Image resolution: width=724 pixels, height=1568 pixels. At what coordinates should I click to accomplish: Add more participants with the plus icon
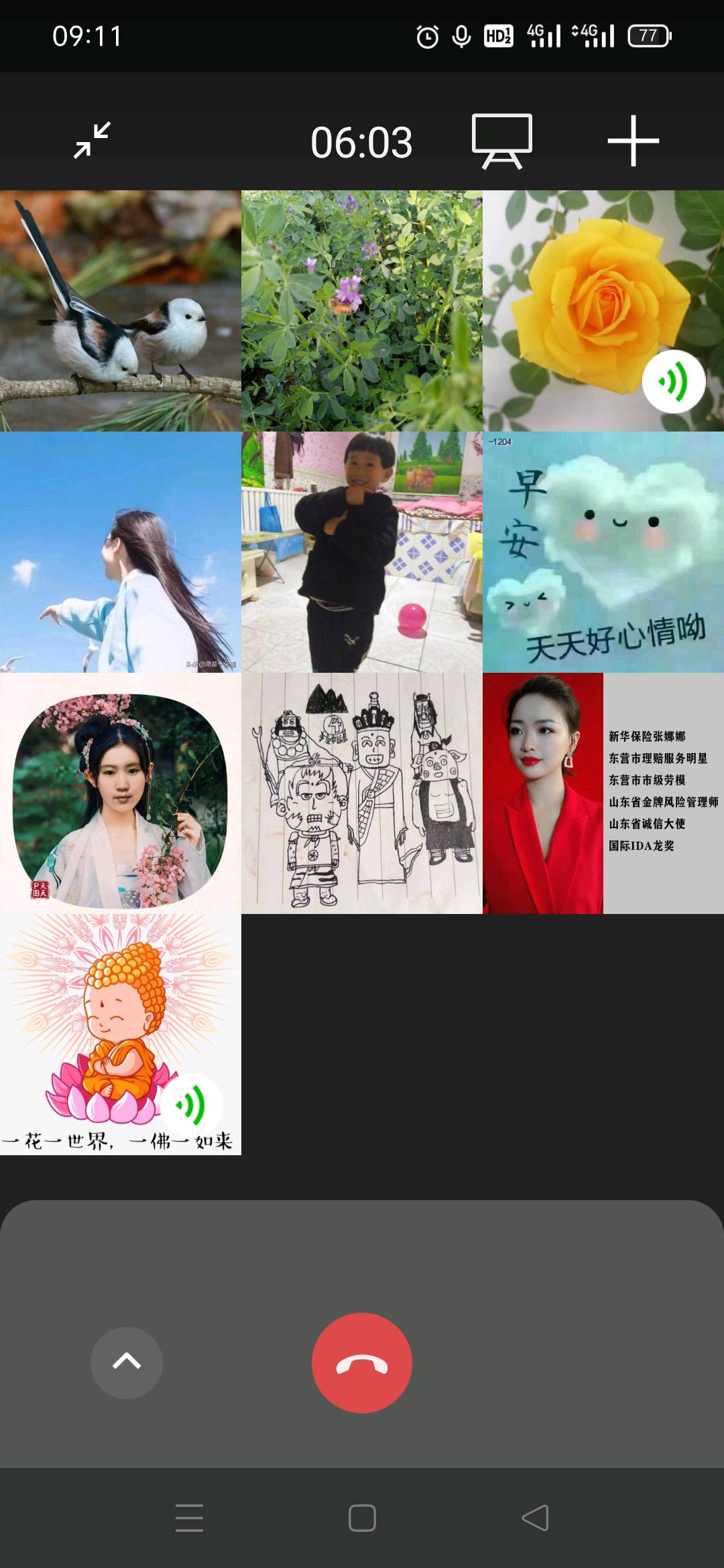633,141
